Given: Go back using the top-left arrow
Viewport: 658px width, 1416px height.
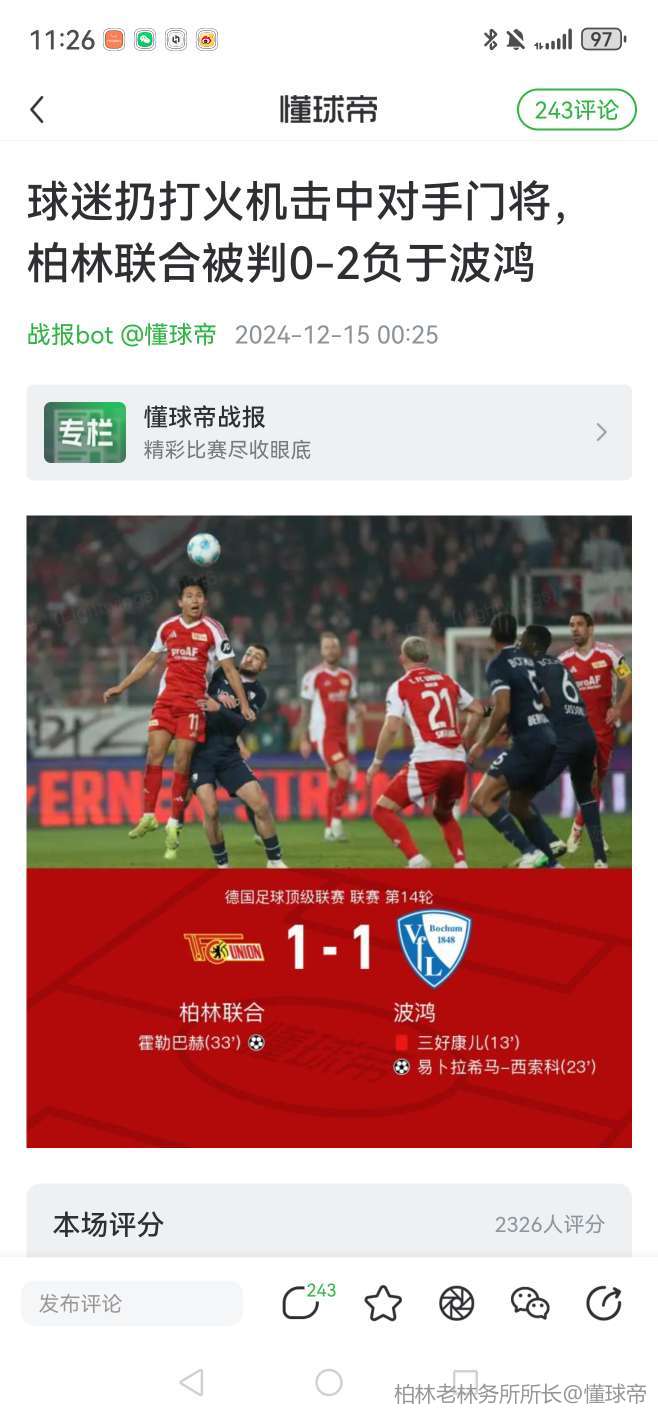Looking at the screenshot, I should pyautogui.click(x=38, y=109).
